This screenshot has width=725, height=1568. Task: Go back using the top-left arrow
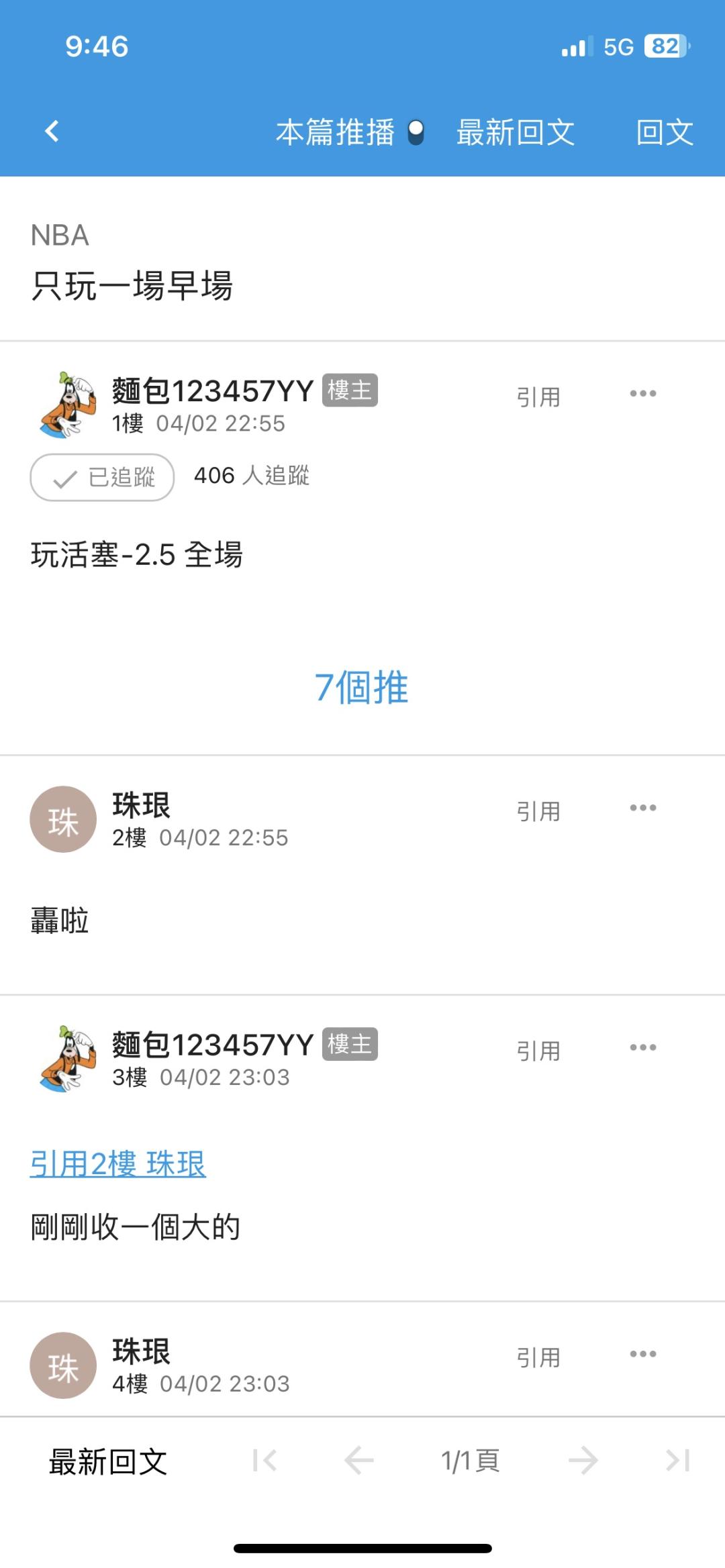point(52,131)
